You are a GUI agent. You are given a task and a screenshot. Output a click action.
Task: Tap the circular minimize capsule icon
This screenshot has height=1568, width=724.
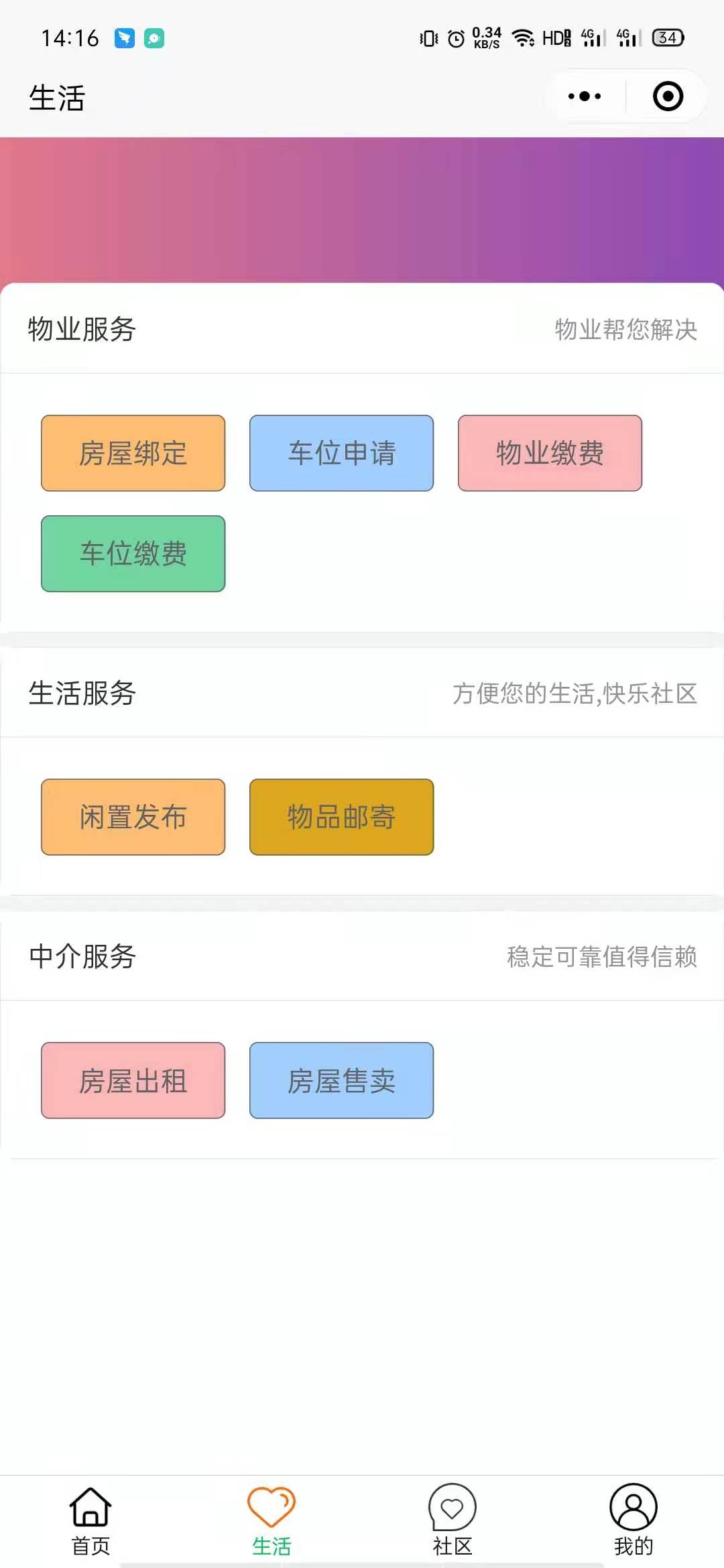[666, 96]
